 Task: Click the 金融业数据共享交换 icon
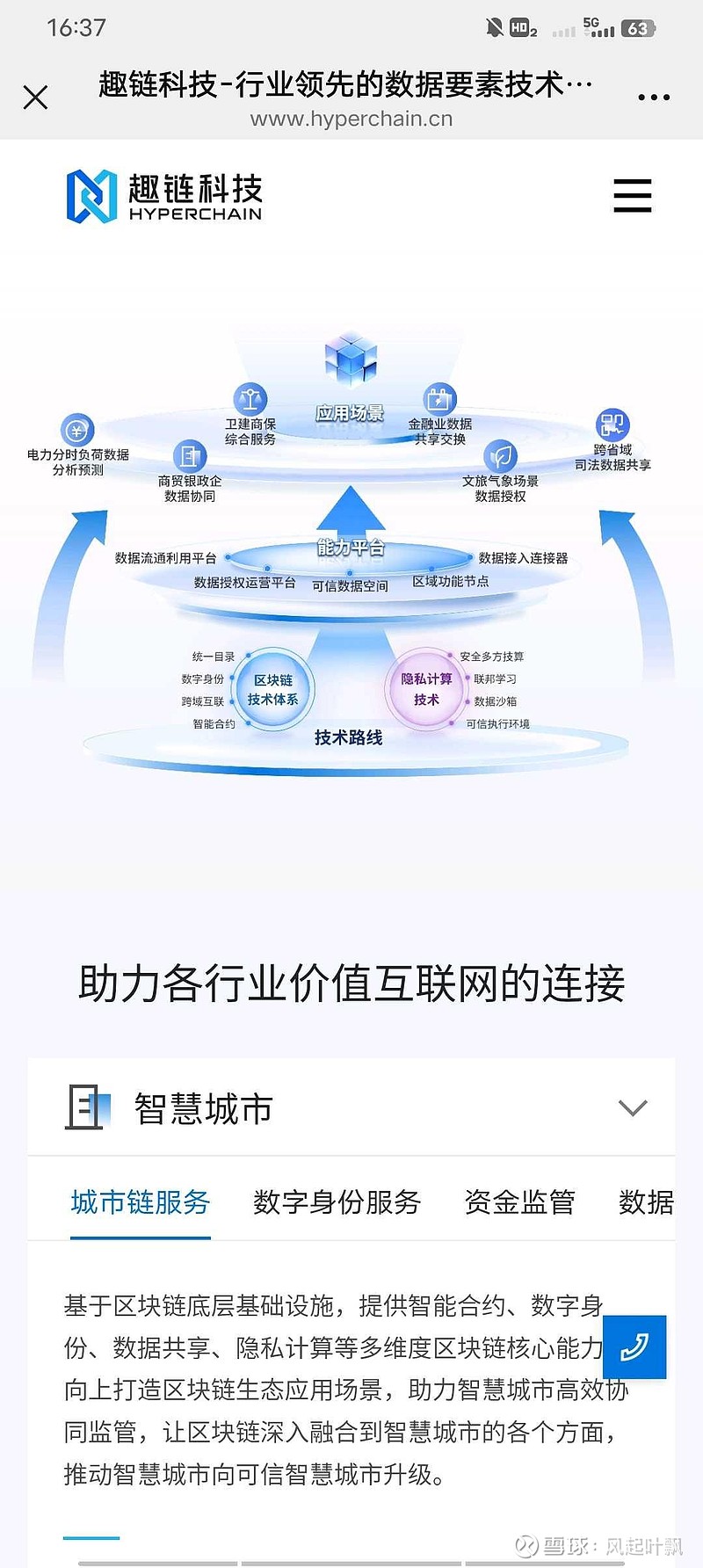(x=439, y=399)
